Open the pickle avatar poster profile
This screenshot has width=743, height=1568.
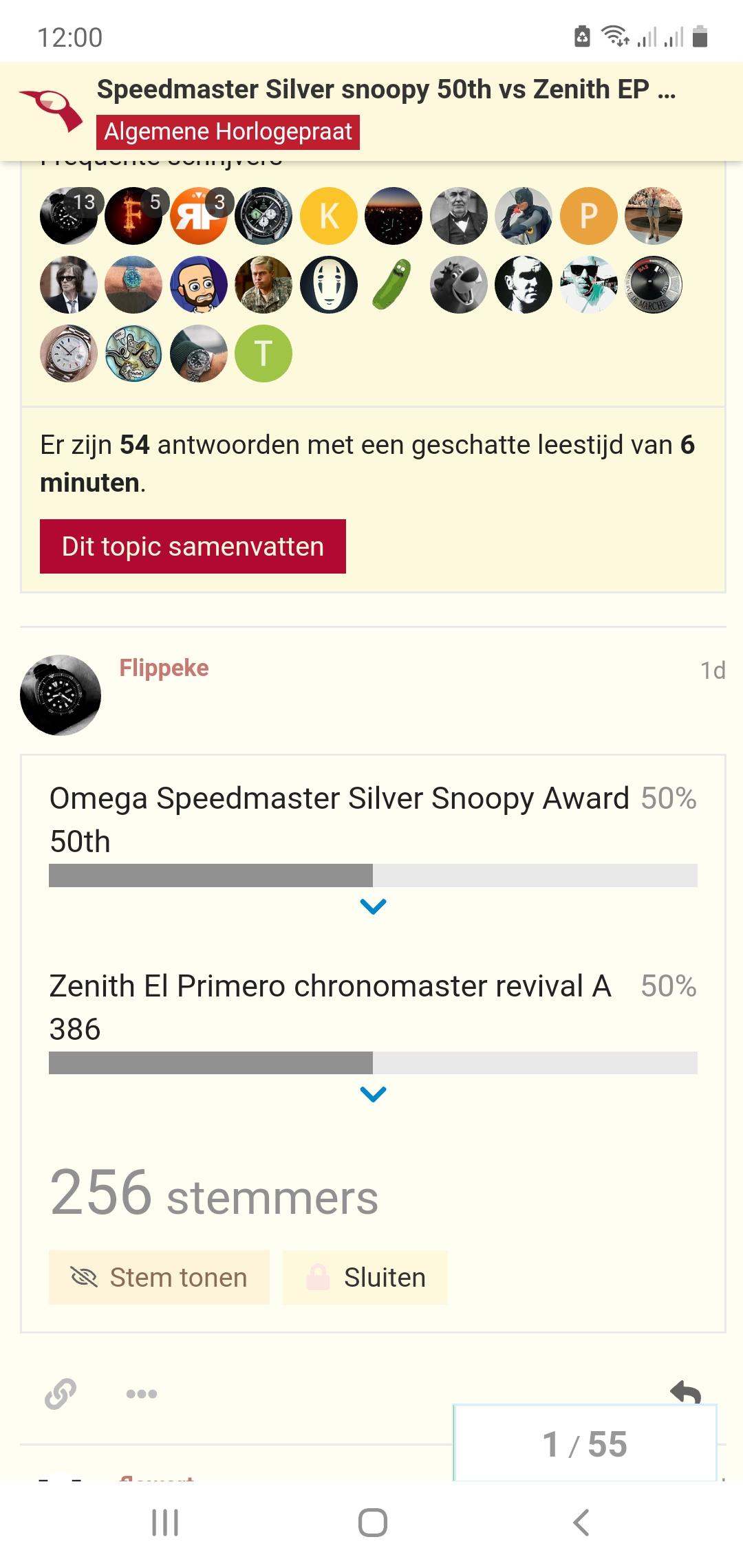coord(394,285)
